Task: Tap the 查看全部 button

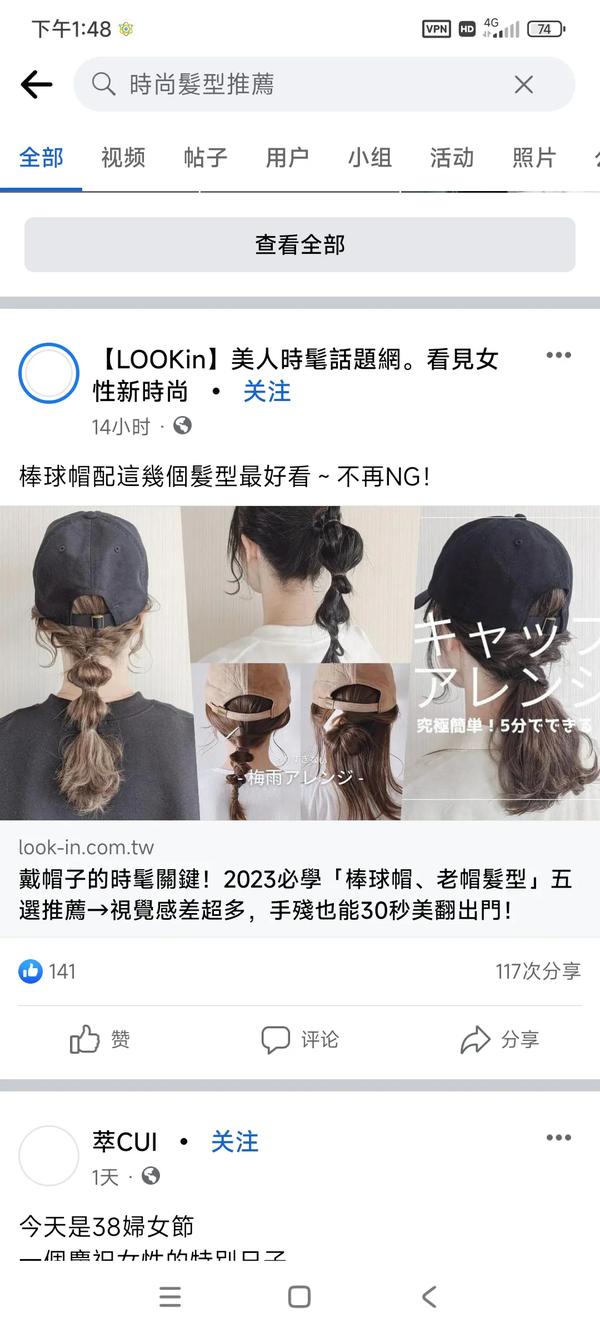Action: coord(300,244)
